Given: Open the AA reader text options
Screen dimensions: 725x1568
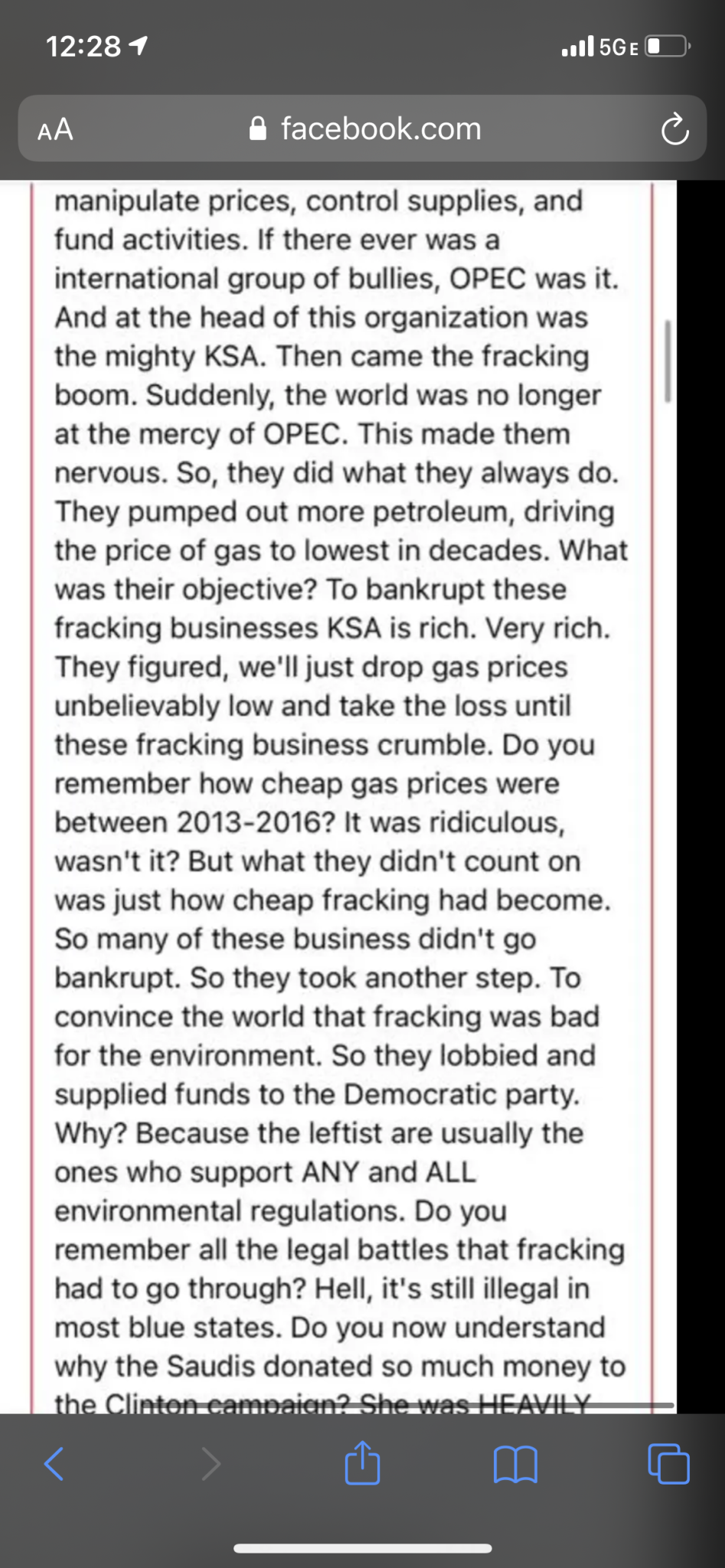Looking at the screenshot, I should (x=55, y=129).
